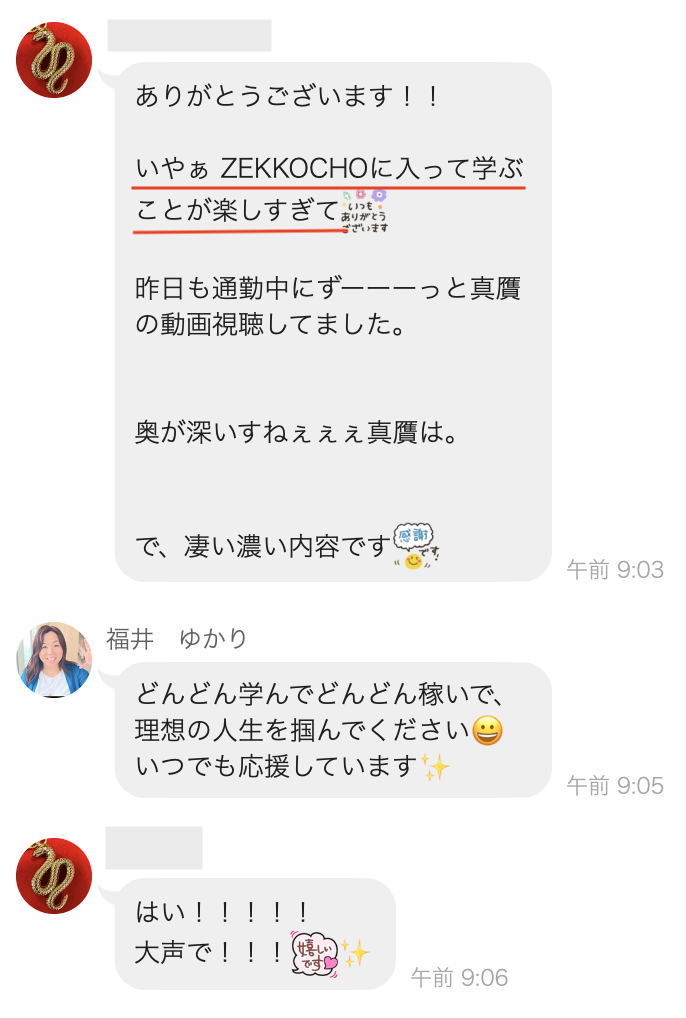Tap dragon avatar next to the はい！！！！！ message
This screenshot has width=686, height=1018.
click(x=54, y=875)
